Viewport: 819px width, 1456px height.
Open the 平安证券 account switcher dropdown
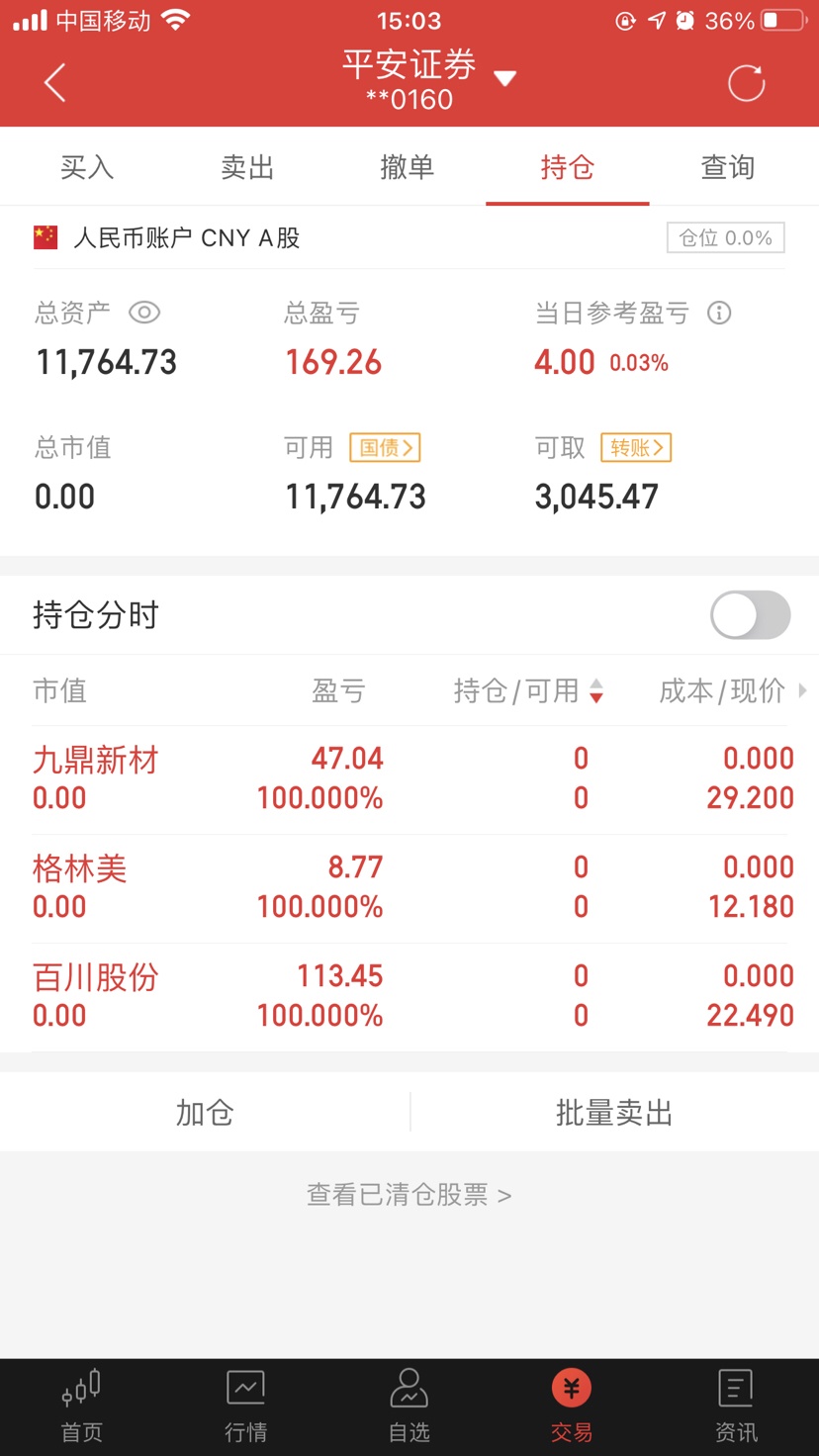click(x=505, y=79)
